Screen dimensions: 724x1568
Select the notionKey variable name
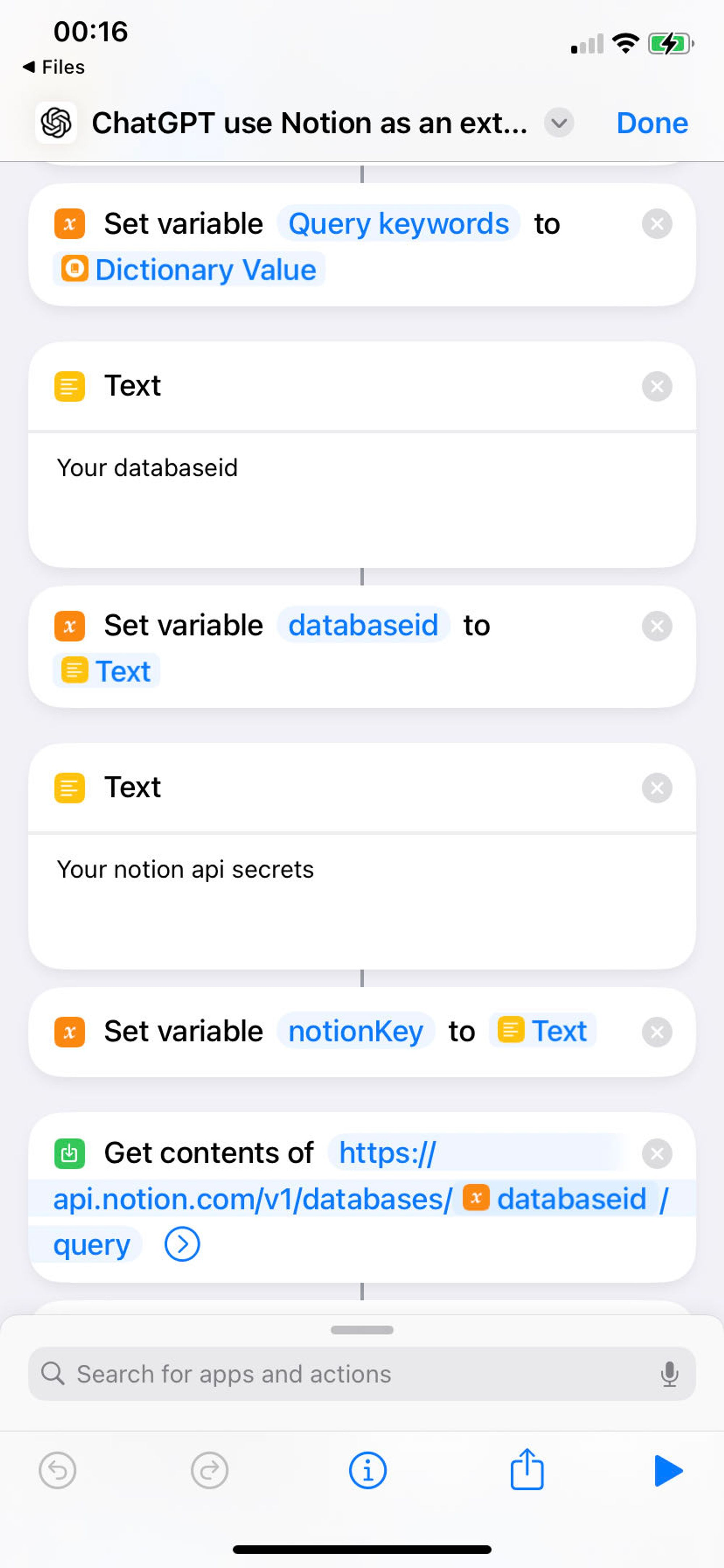[x=355, y=1032]
